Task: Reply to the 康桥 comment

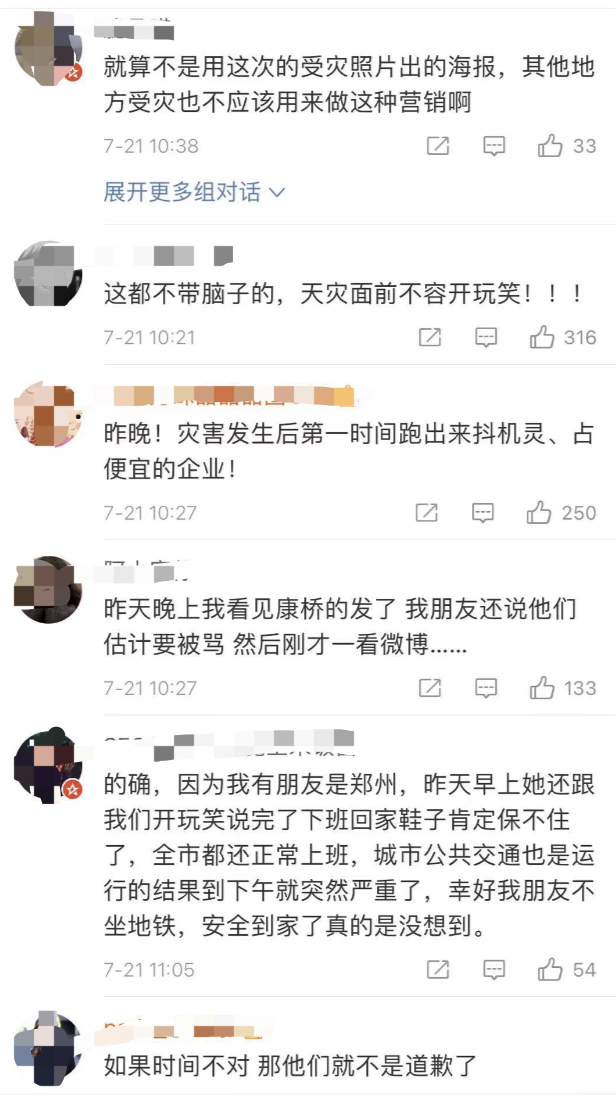Action: [486, 688]
